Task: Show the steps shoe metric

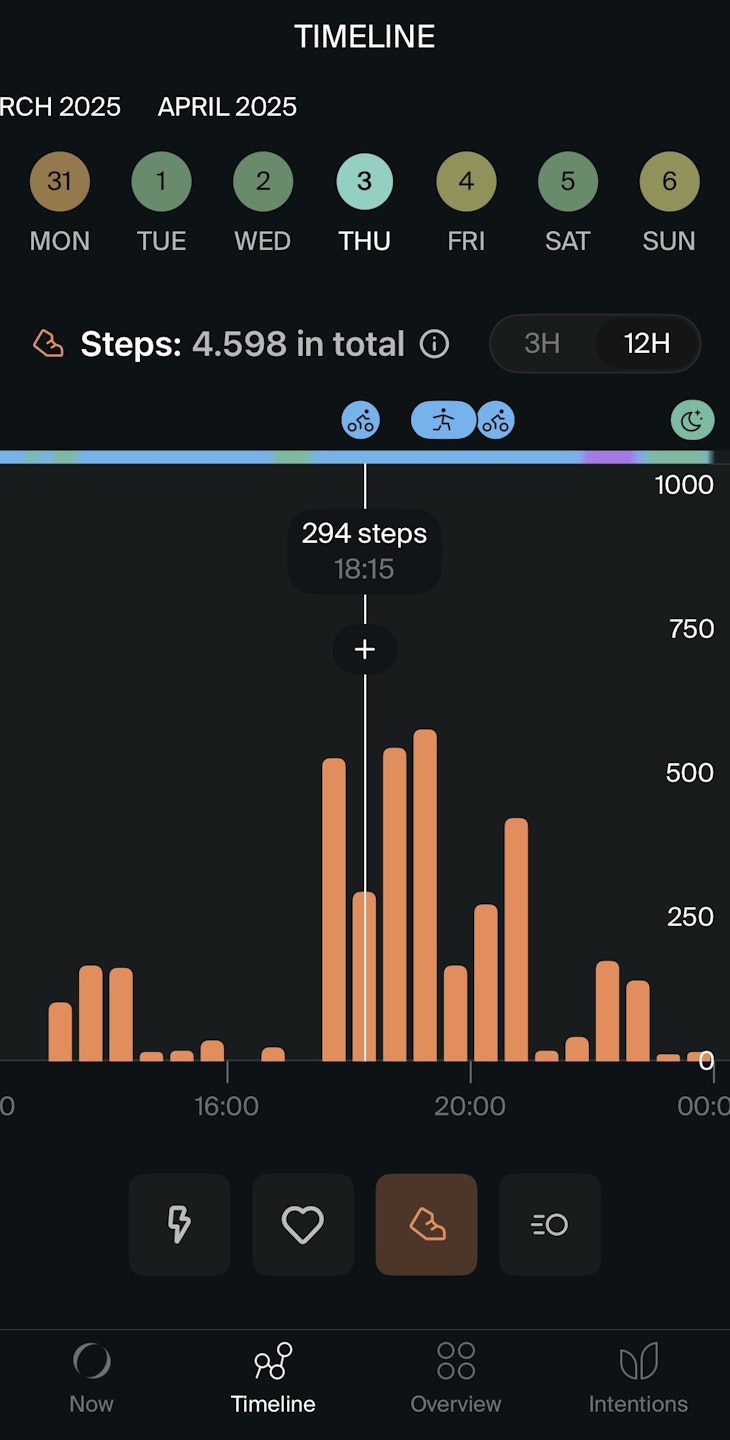Action: (426, 1224)
